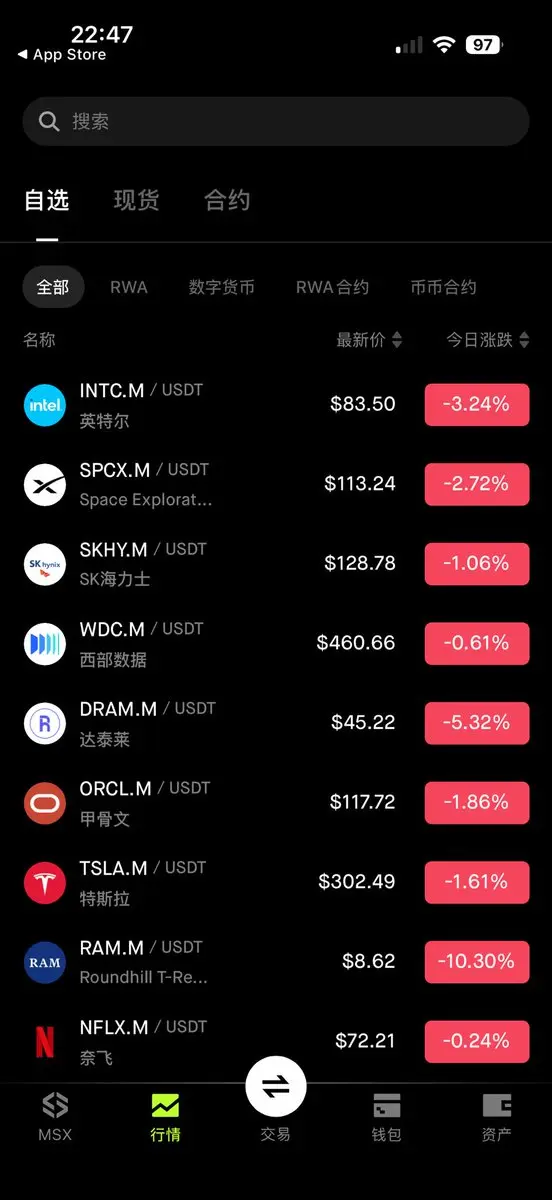Tap the -5.32% badge on DRAM.M

(477, 723)
